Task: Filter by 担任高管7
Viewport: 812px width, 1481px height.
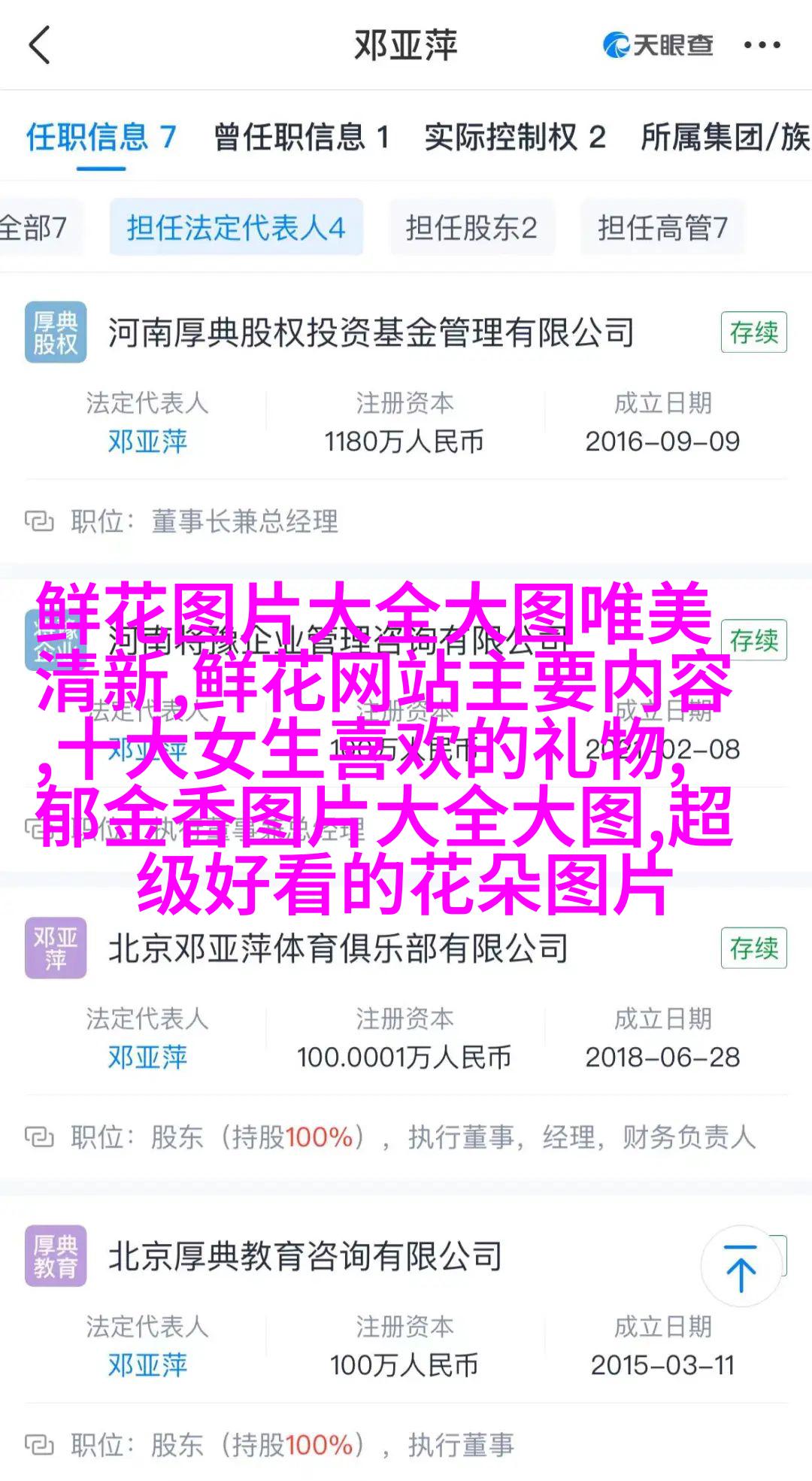Action: click(x=662, y=227)
